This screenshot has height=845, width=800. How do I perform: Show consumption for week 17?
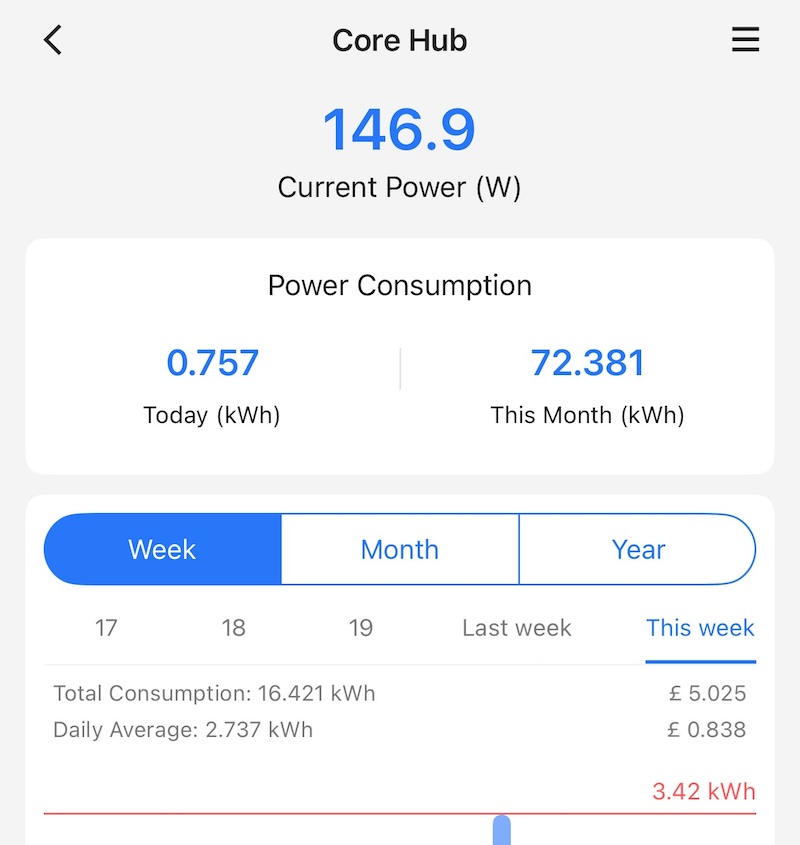pyautogui.click(x=106, y=628)
